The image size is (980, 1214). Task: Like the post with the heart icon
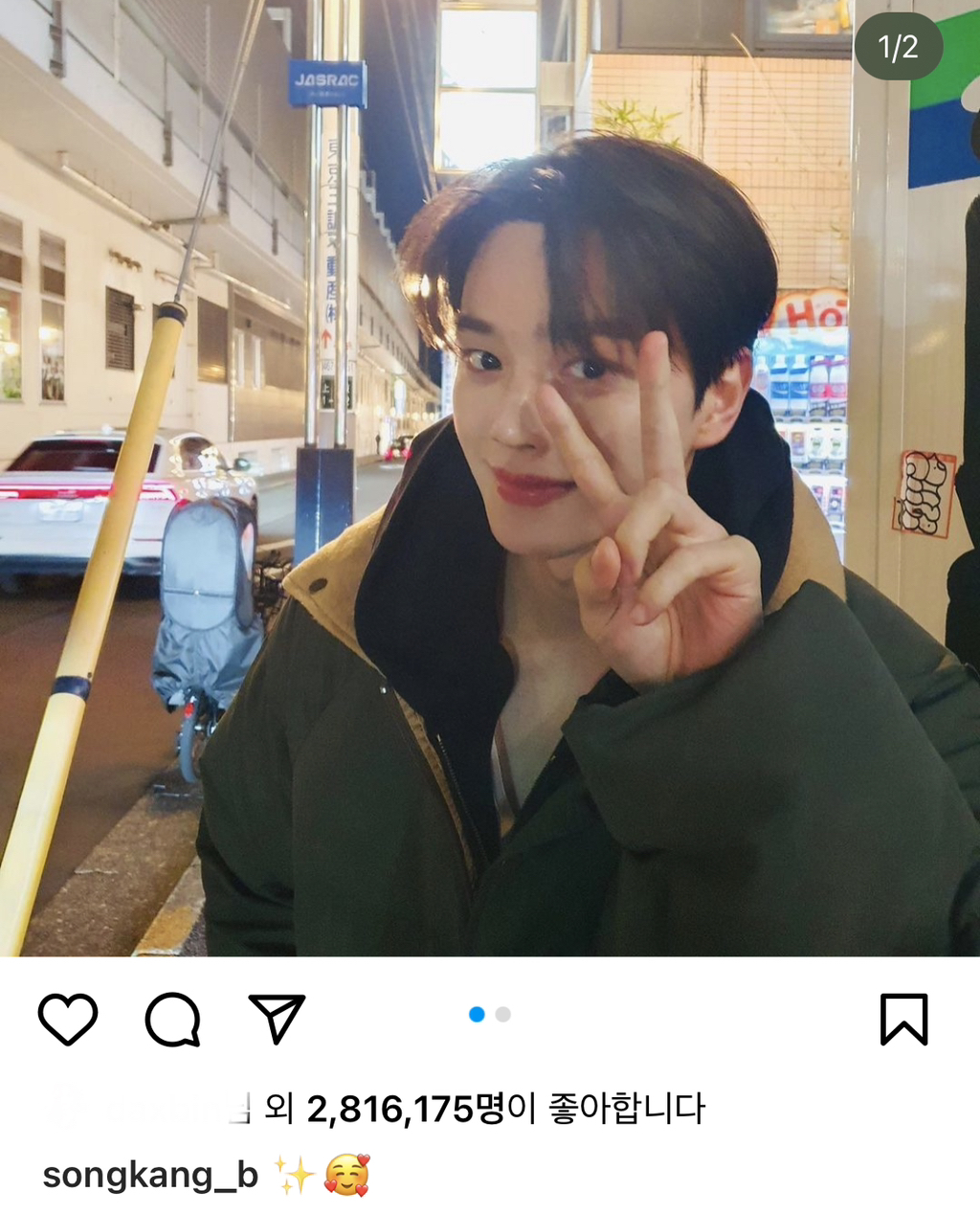(x=67, y=1019)
